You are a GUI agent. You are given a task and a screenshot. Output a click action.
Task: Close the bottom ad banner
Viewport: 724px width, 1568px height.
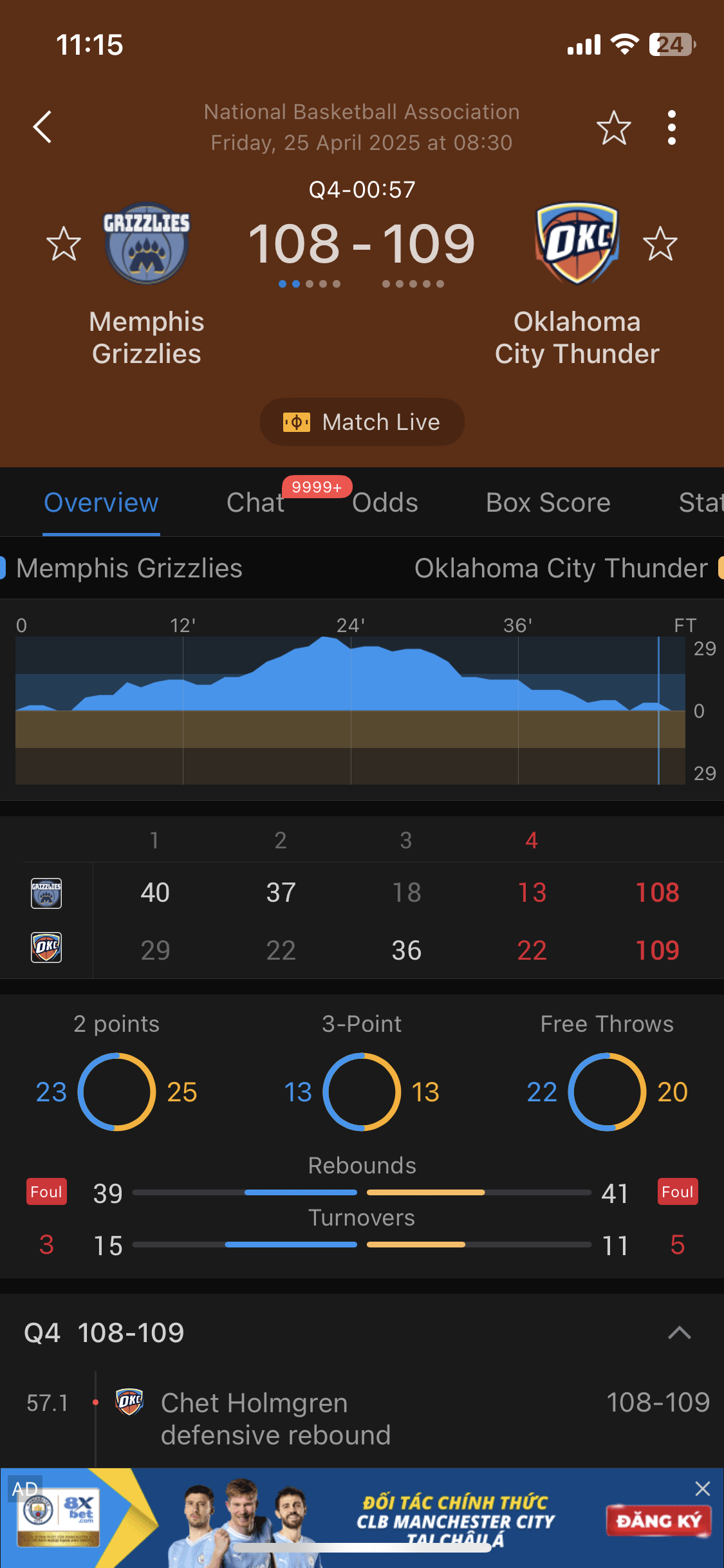tap(702, 1488)
